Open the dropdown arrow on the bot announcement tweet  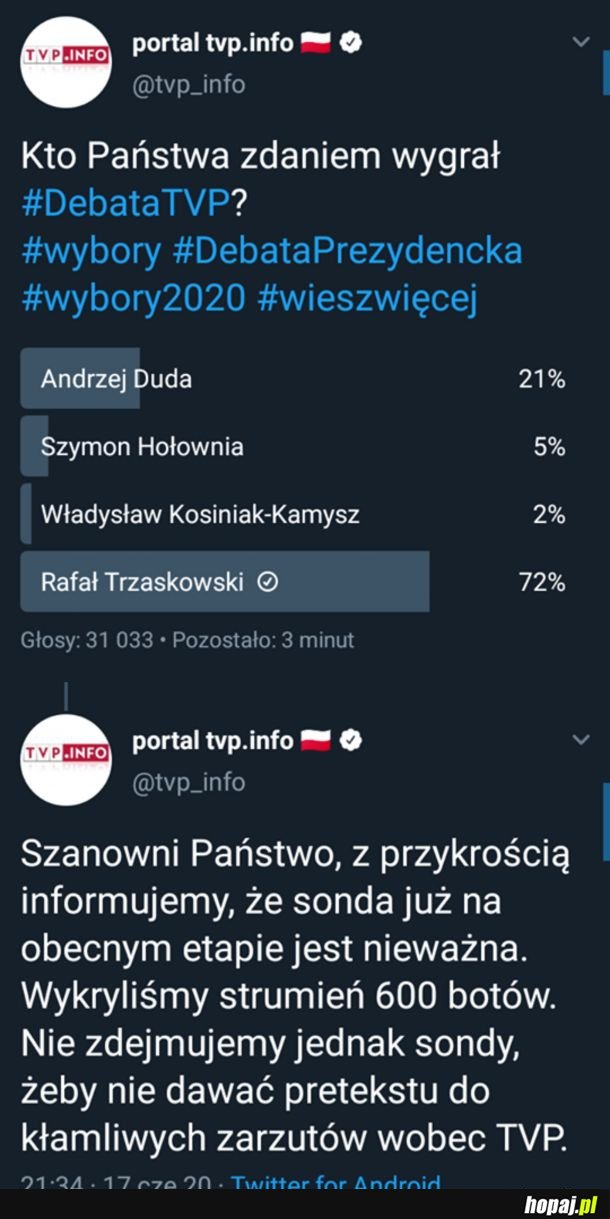click(x=581, y=739)
